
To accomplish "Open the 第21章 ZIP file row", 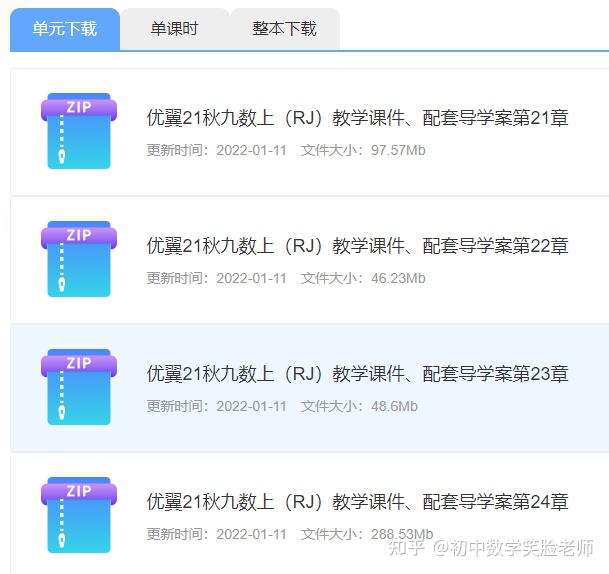I will pyautogui.click(x=357, y=118).
